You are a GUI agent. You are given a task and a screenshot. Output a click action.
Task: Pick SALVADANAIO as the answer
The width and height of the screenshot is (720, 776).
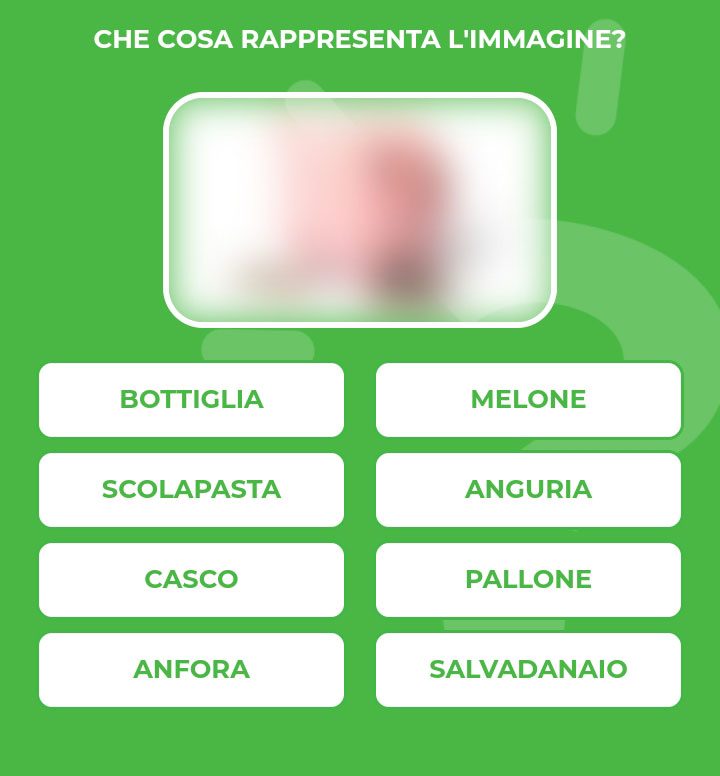528,670
